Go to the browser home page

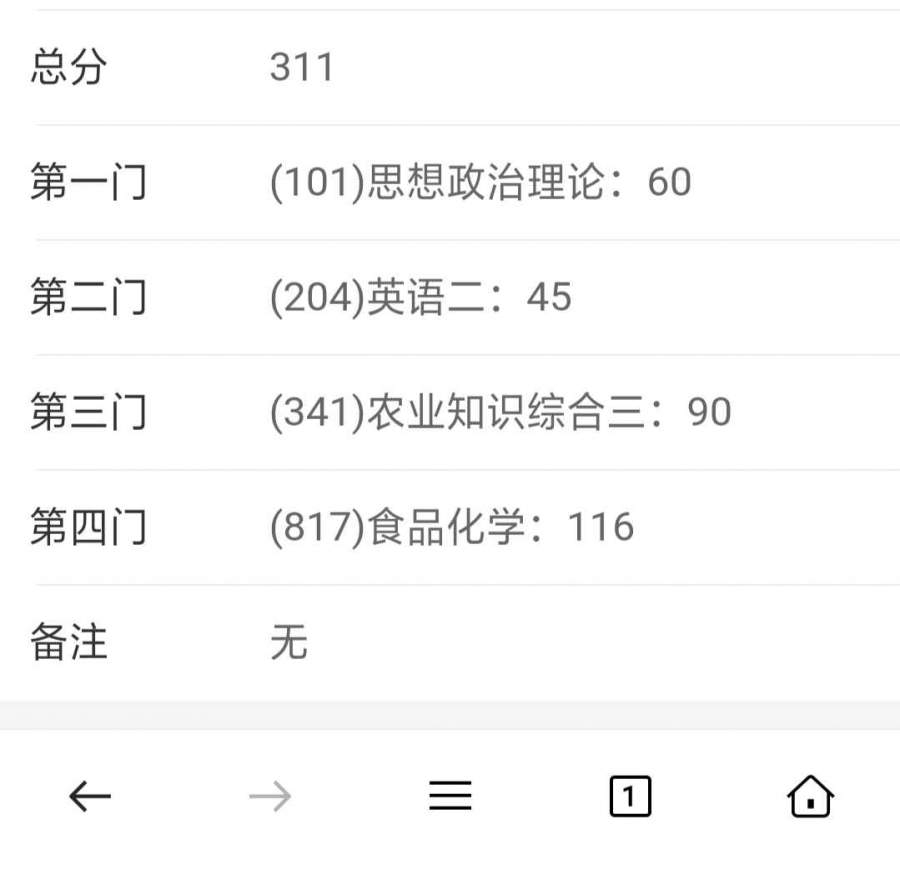tap(810, 796)
